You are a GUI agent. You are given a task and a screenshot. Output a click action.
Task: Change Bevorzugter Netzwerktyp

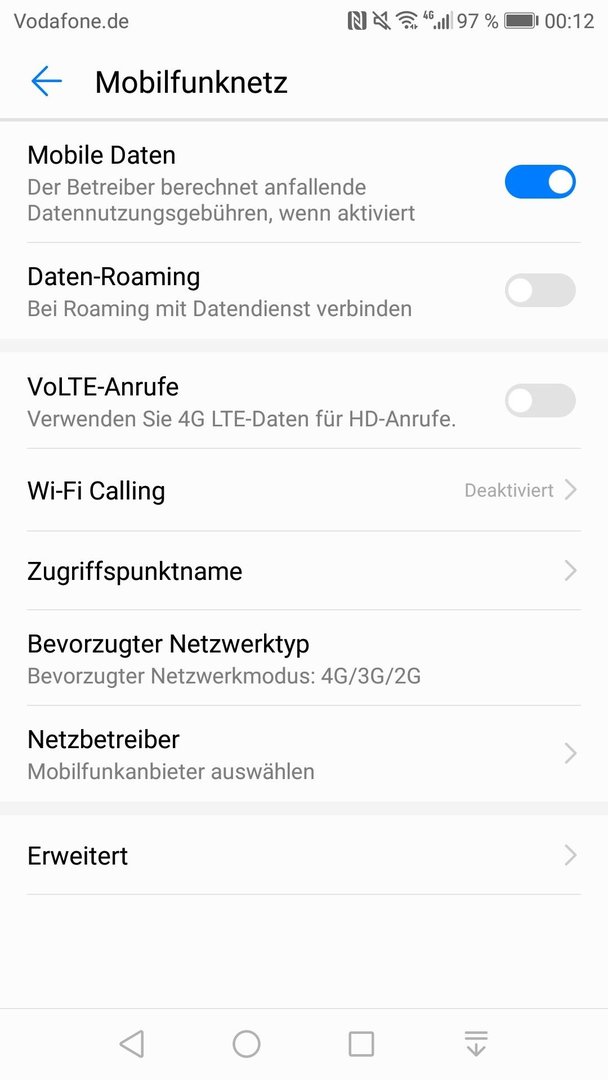[x=304, y=658]
